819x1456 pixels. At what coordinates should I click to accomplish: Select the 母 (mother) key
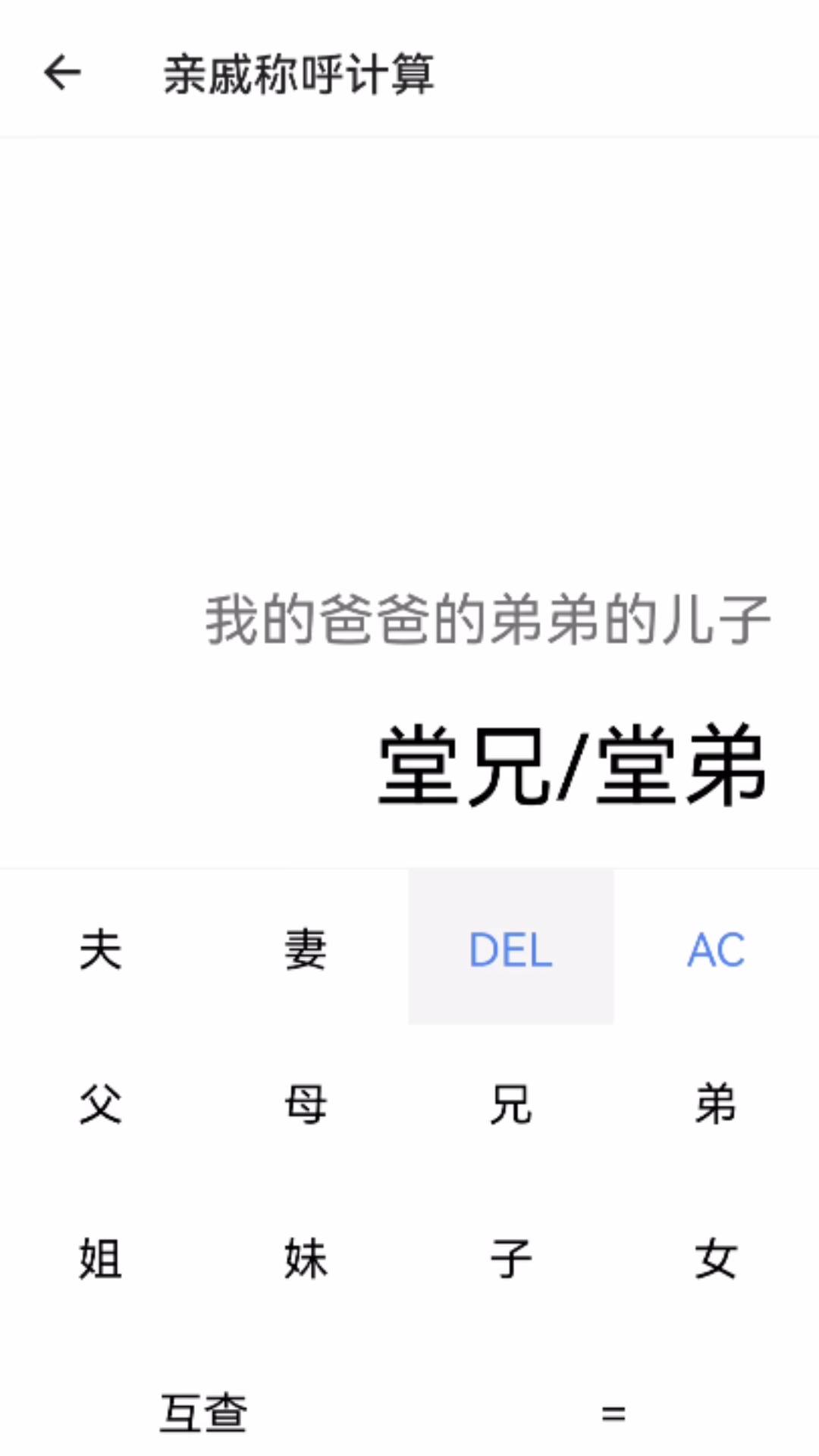pyautogui.click(x=306, y=1104)
